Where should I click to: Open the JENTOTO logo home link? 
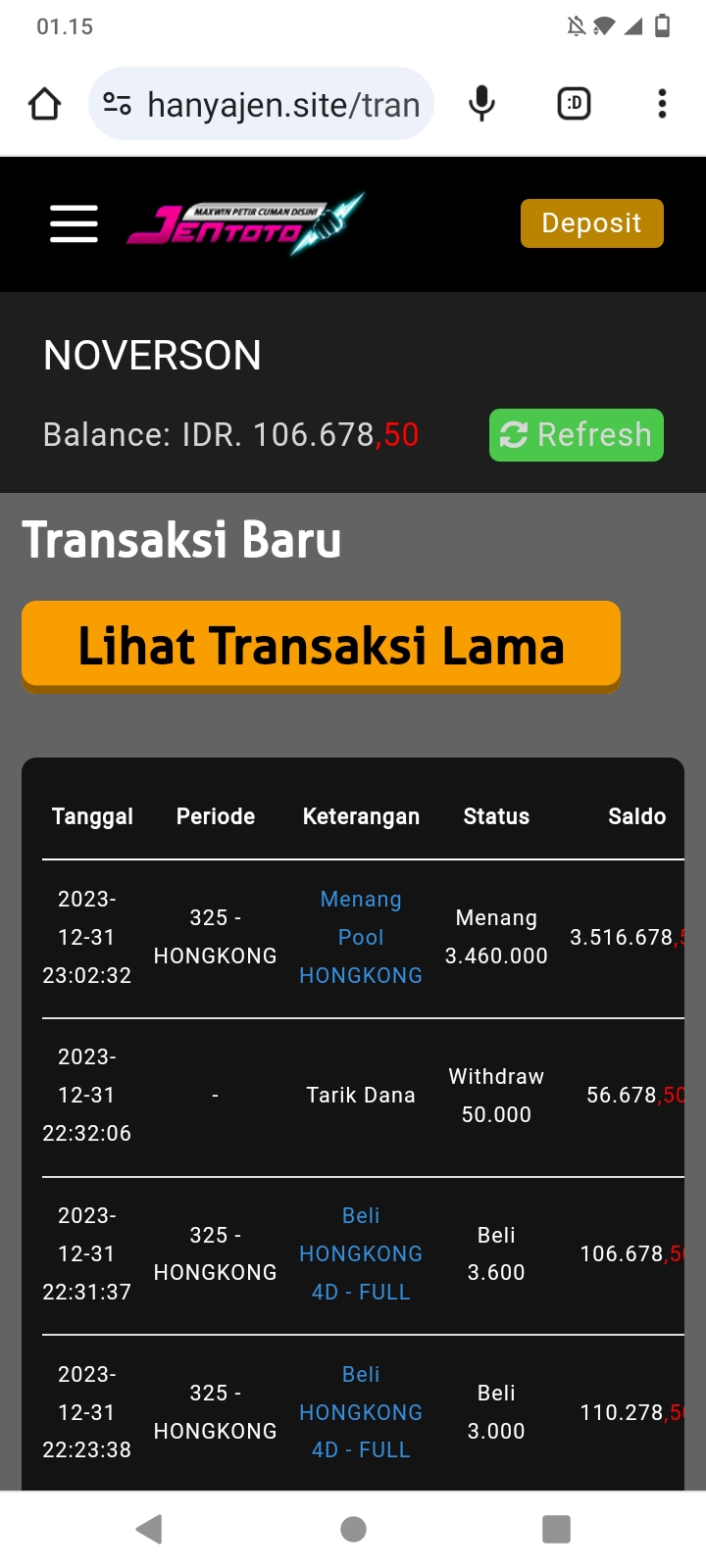(245, 223)
